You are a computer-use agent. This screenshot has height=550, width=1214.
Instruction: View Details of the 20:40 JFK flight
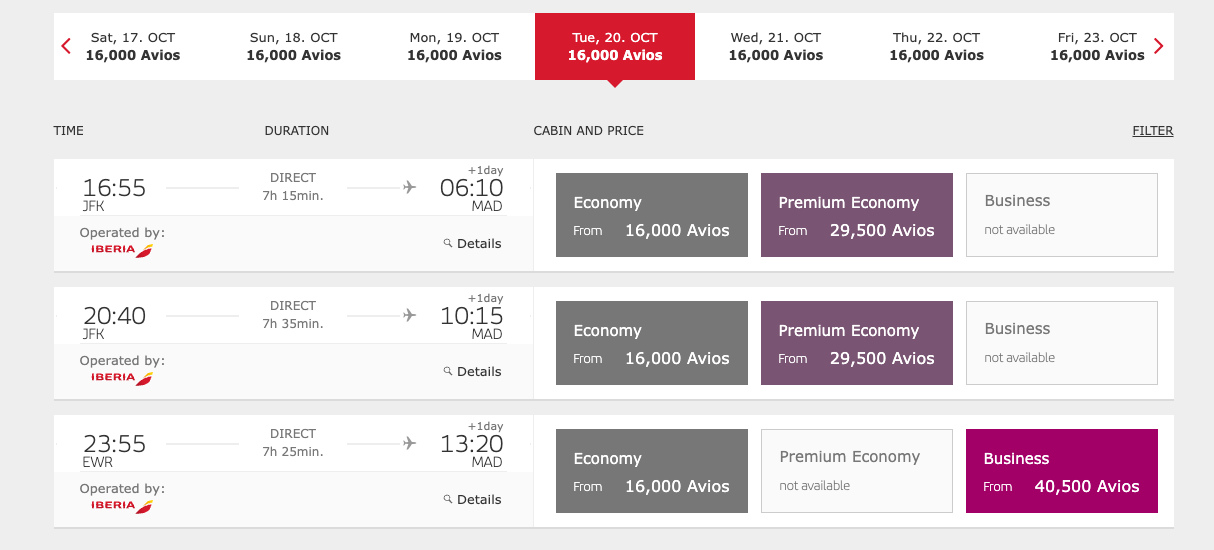pyautogui.click(x=473, y=371)
